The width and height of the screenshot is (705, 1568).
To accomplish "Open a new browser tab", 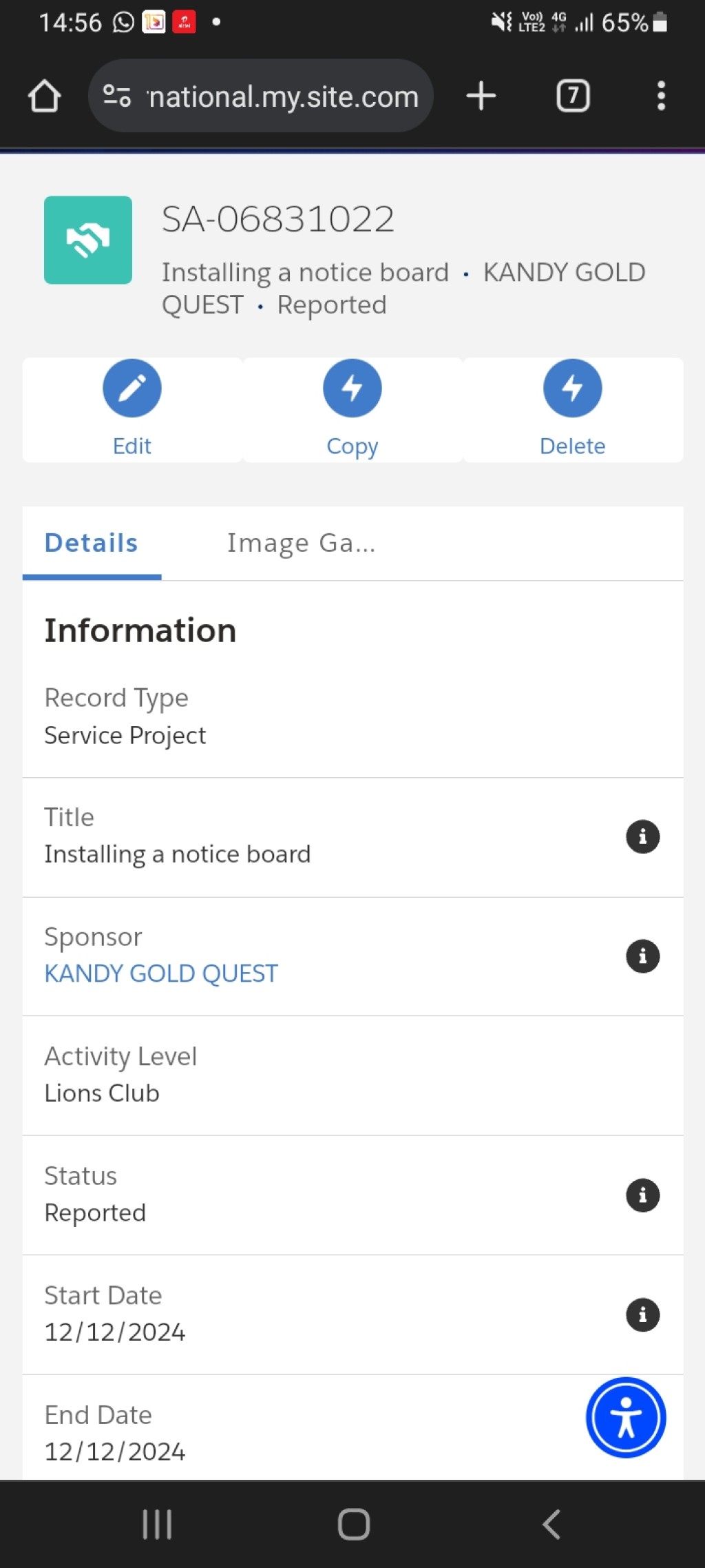I will coord(481,96).
